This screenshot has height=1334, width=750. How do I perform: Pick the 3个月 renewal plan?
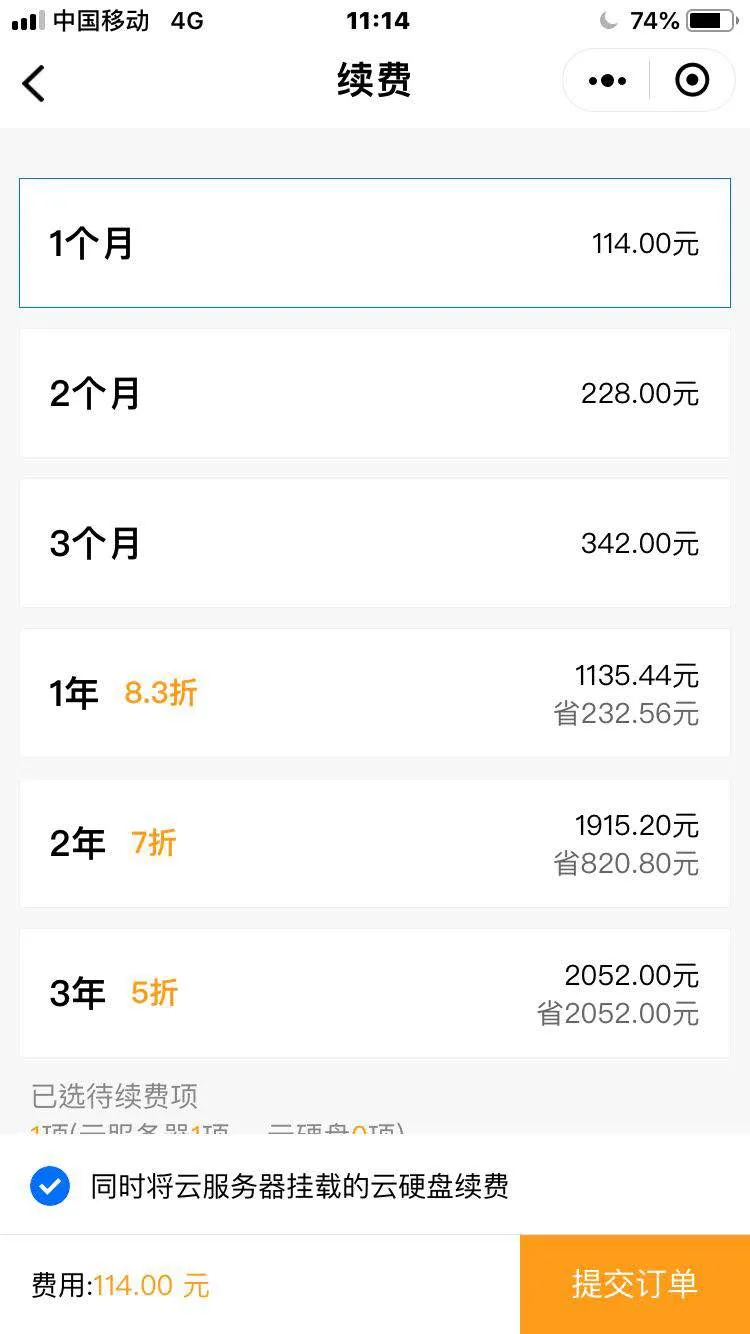(375, 543)
